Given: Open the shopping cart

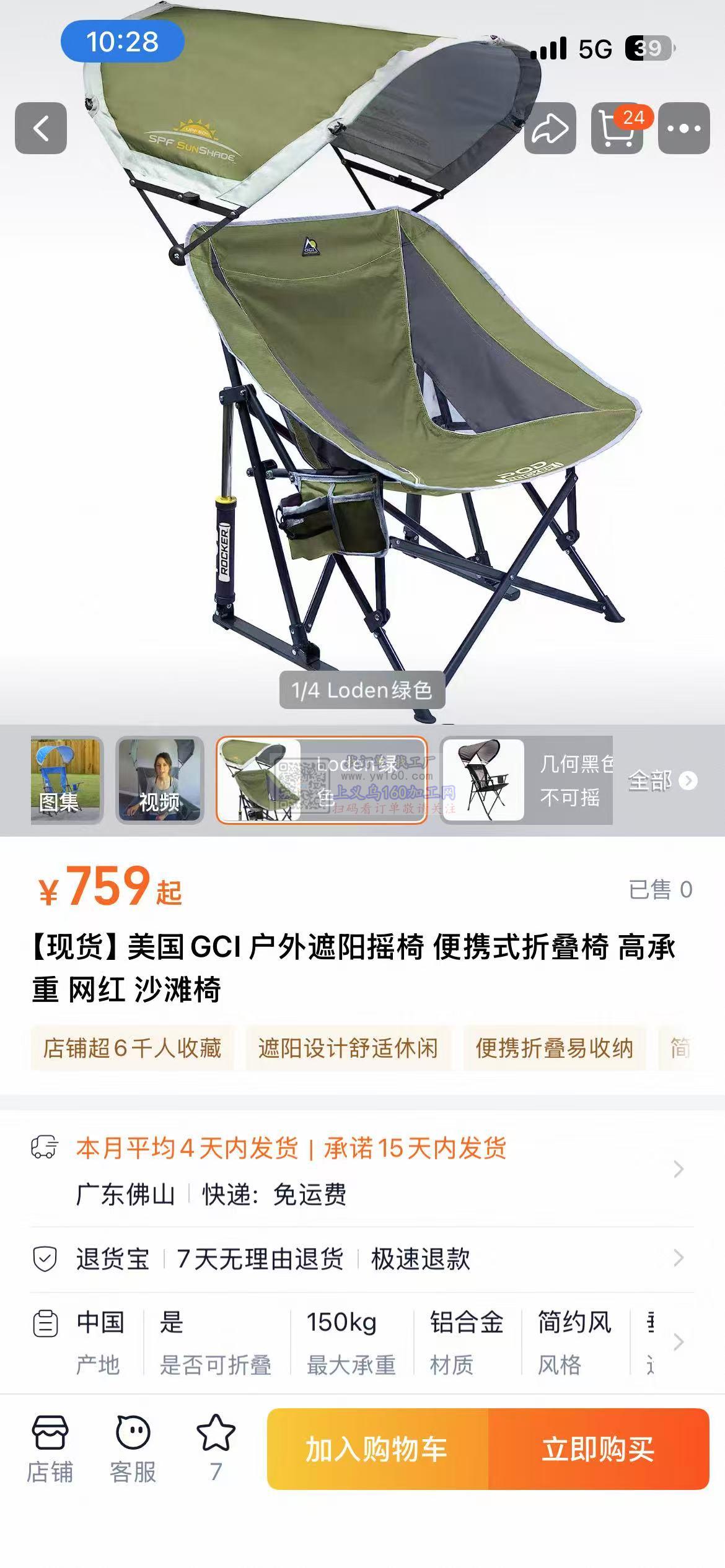Looking at the screenshot, I should click(617, 128).
